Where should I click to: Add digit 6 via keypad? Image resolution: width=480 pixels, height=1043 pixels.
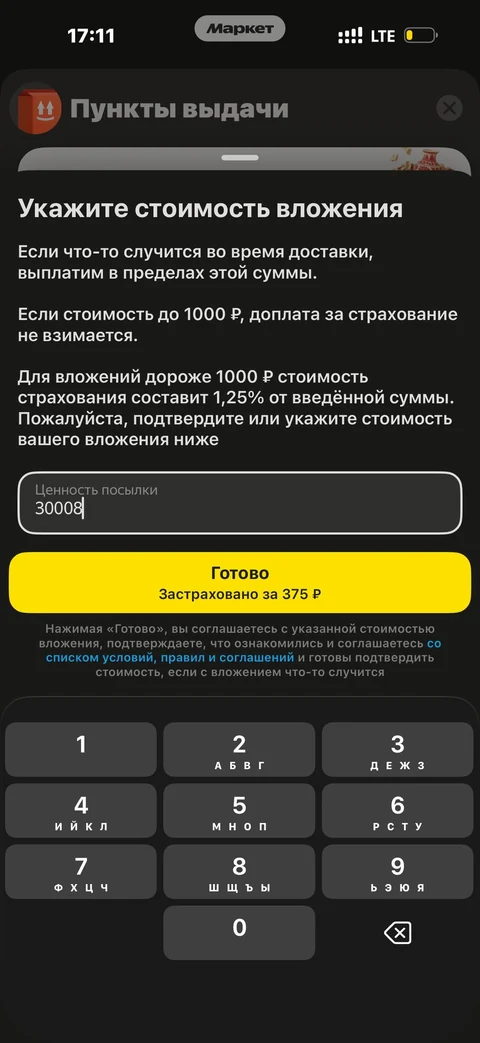[398, 810]
